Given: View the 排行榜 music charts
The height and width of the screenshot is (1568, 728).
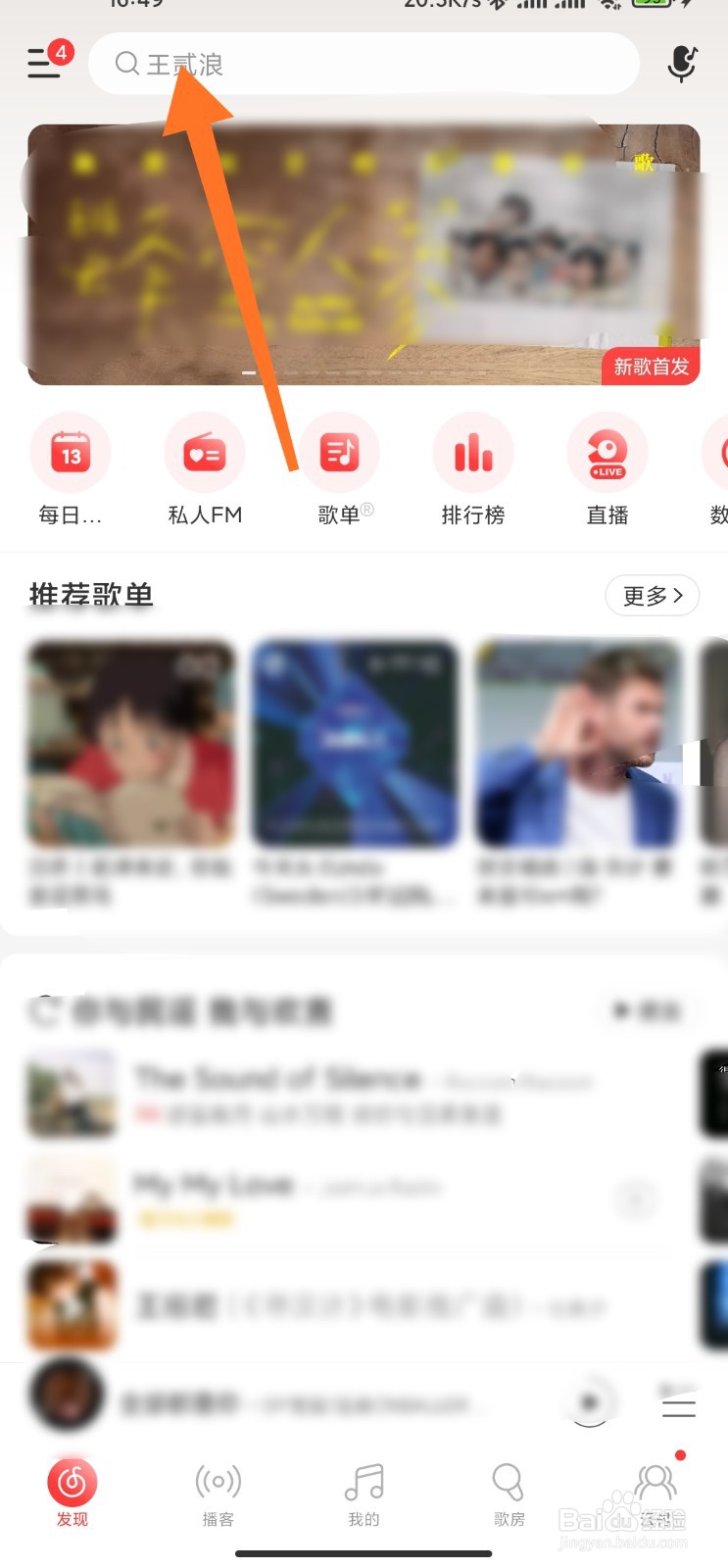Looking at the screenshot, I should pyautogui.click(x=472, y=452).
